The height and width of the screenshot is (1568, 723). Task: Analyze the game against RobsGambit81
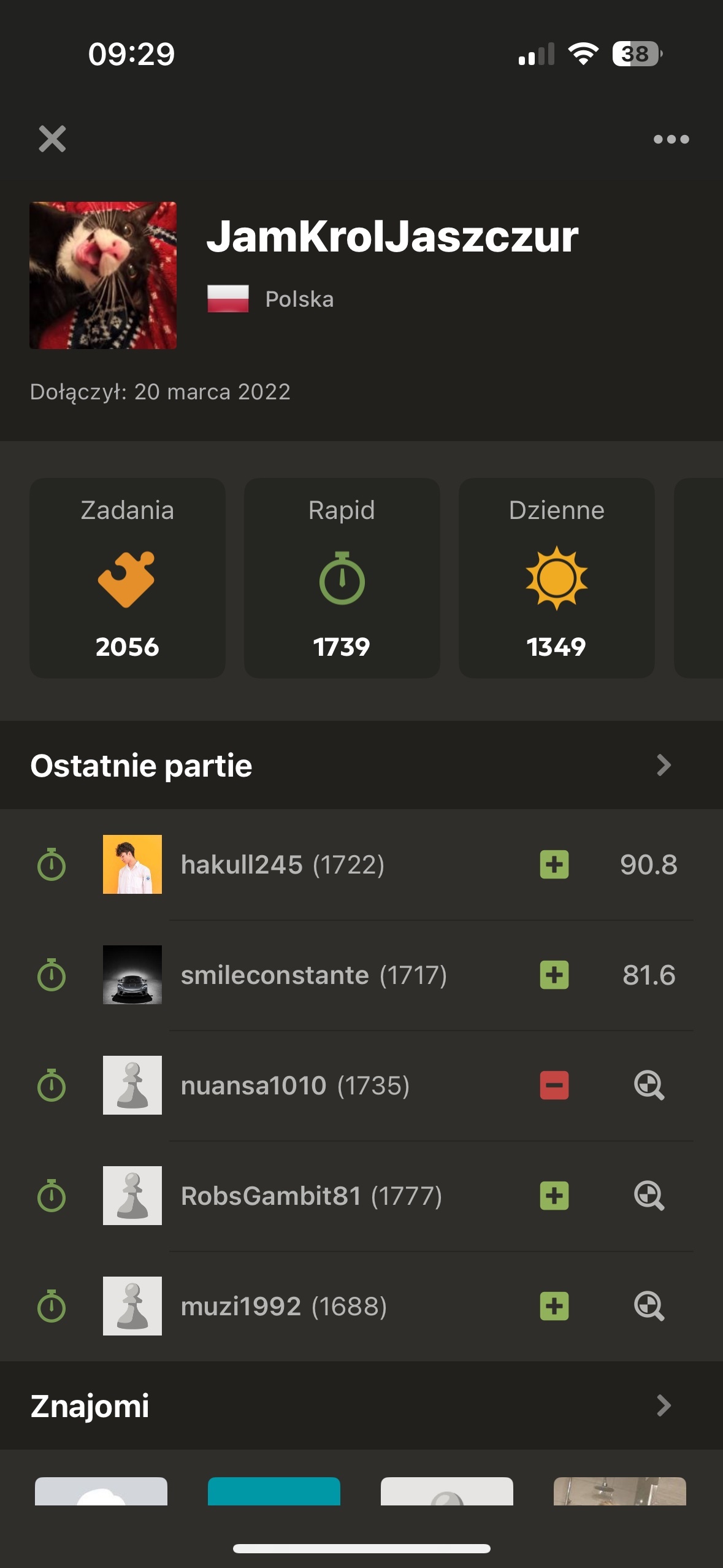tap(649, 1196)
